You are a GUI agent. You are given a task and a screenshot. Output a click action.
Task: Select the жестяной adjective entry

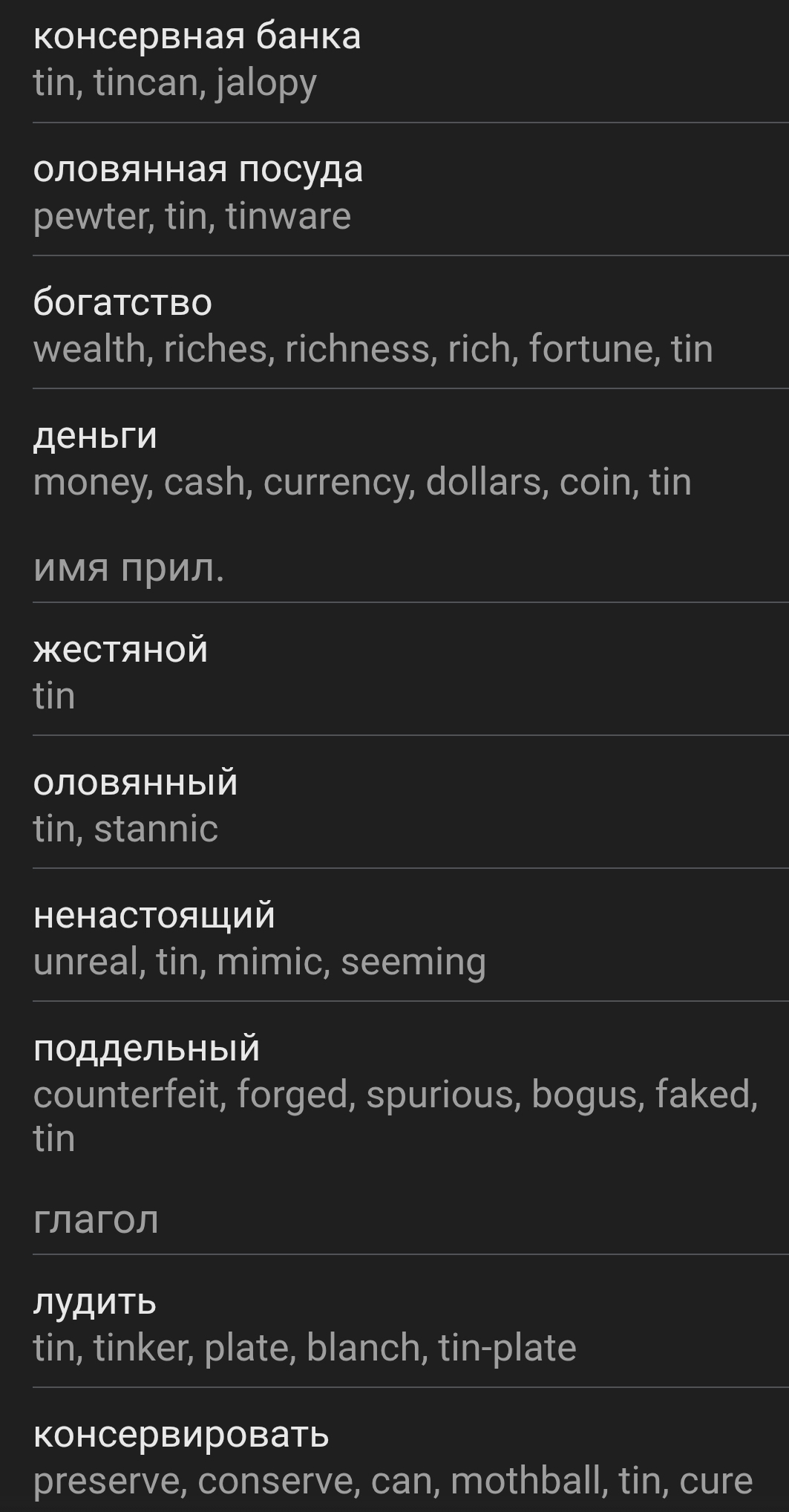(394, 672)
